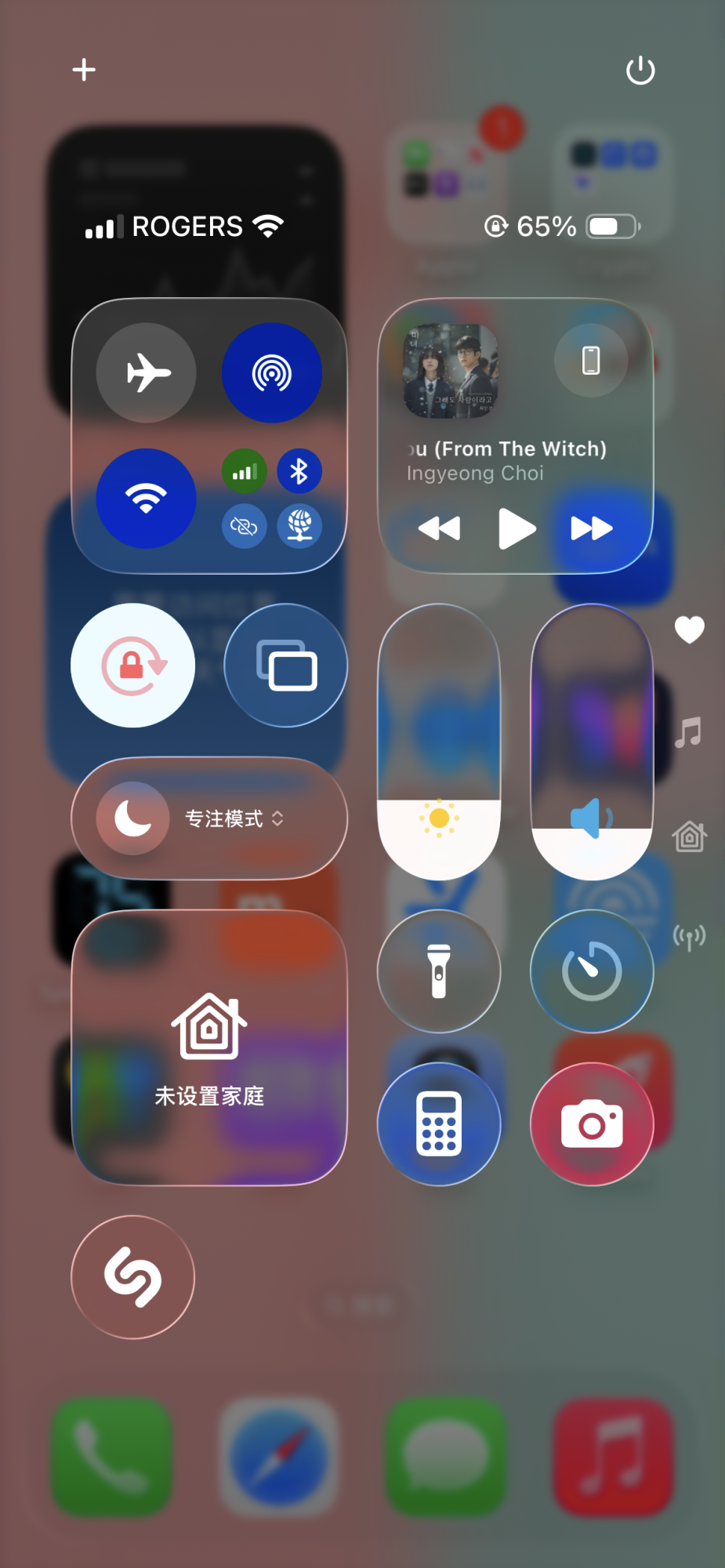Image resolution: width=725 pixels, height=1568 pixels.
Task: Toggle the rotation lock
Action: 133,666
